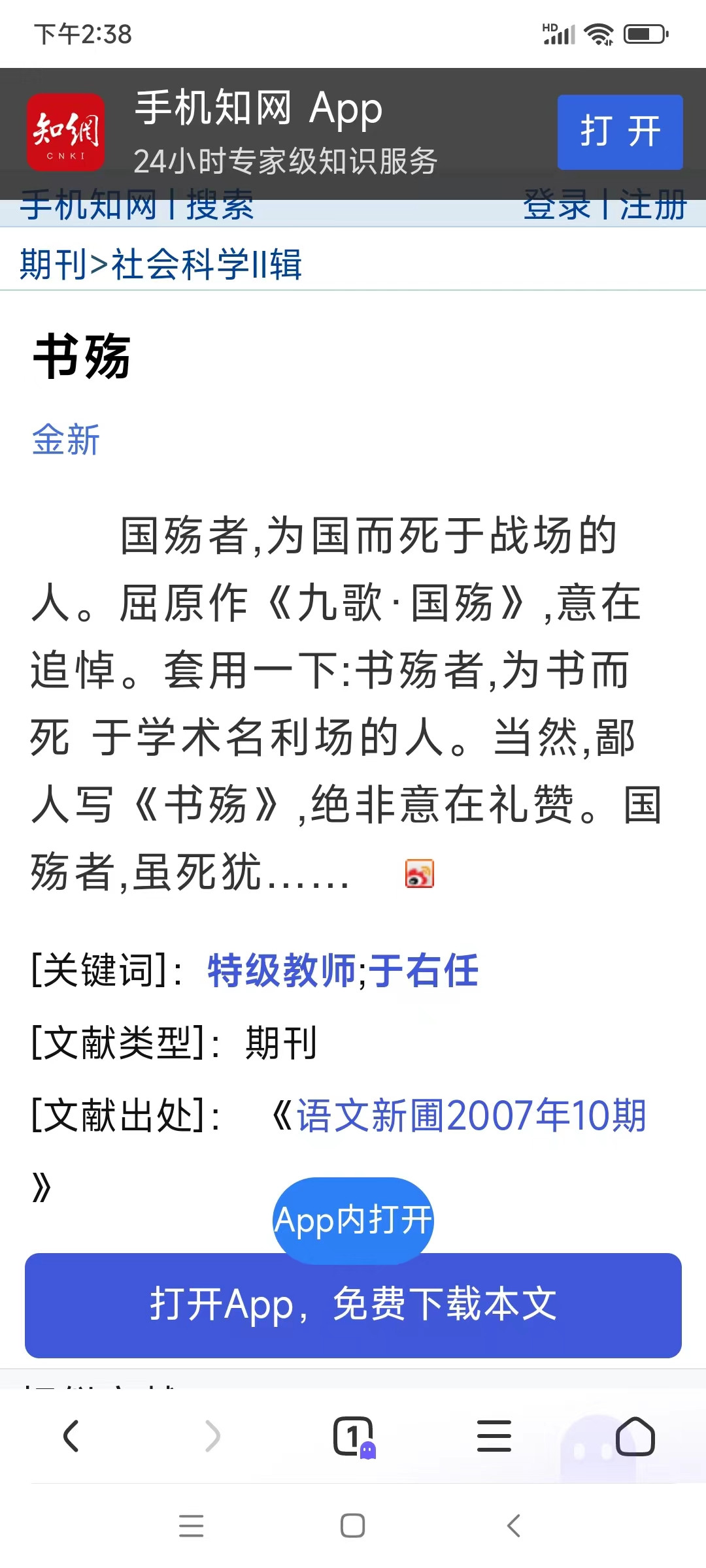Open the browser tabs switcher
Viewport: 706px width, 1568px height.
pos(354,1437)
